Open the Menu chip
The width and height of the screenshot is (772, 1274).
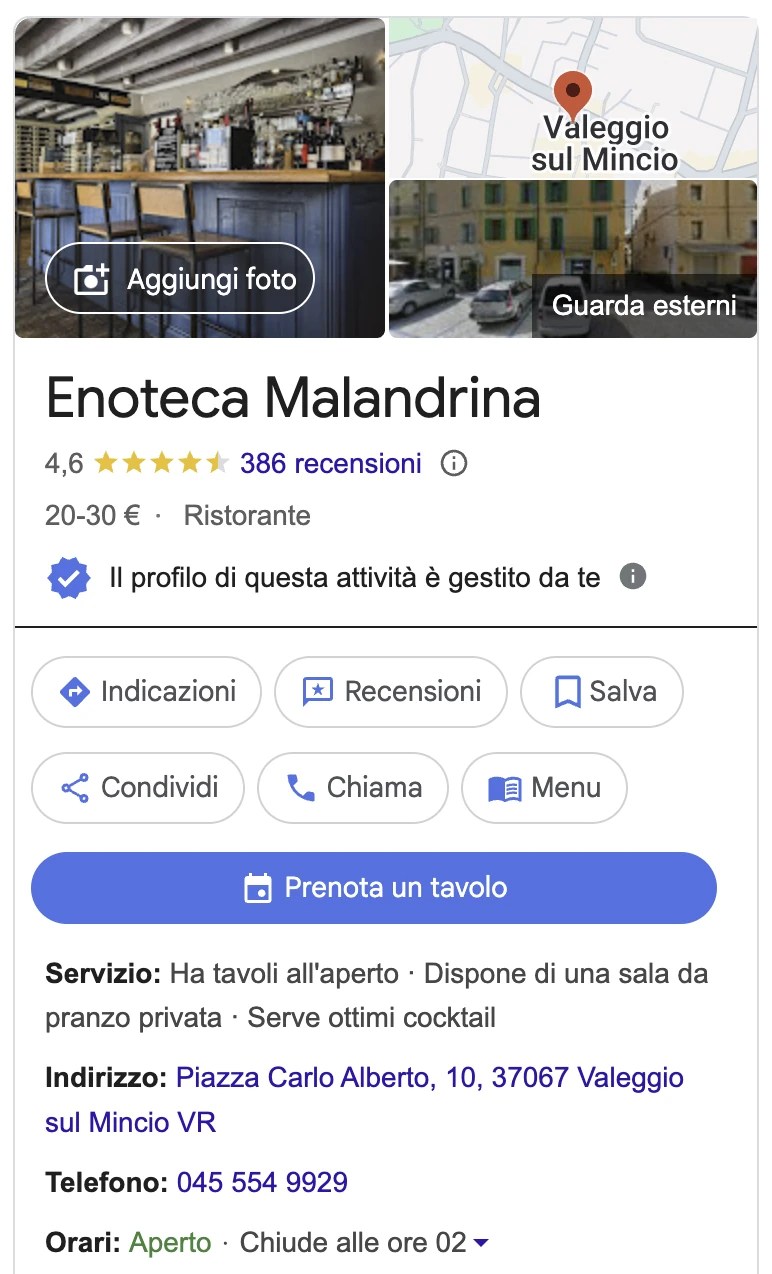(x=544, y=788)
